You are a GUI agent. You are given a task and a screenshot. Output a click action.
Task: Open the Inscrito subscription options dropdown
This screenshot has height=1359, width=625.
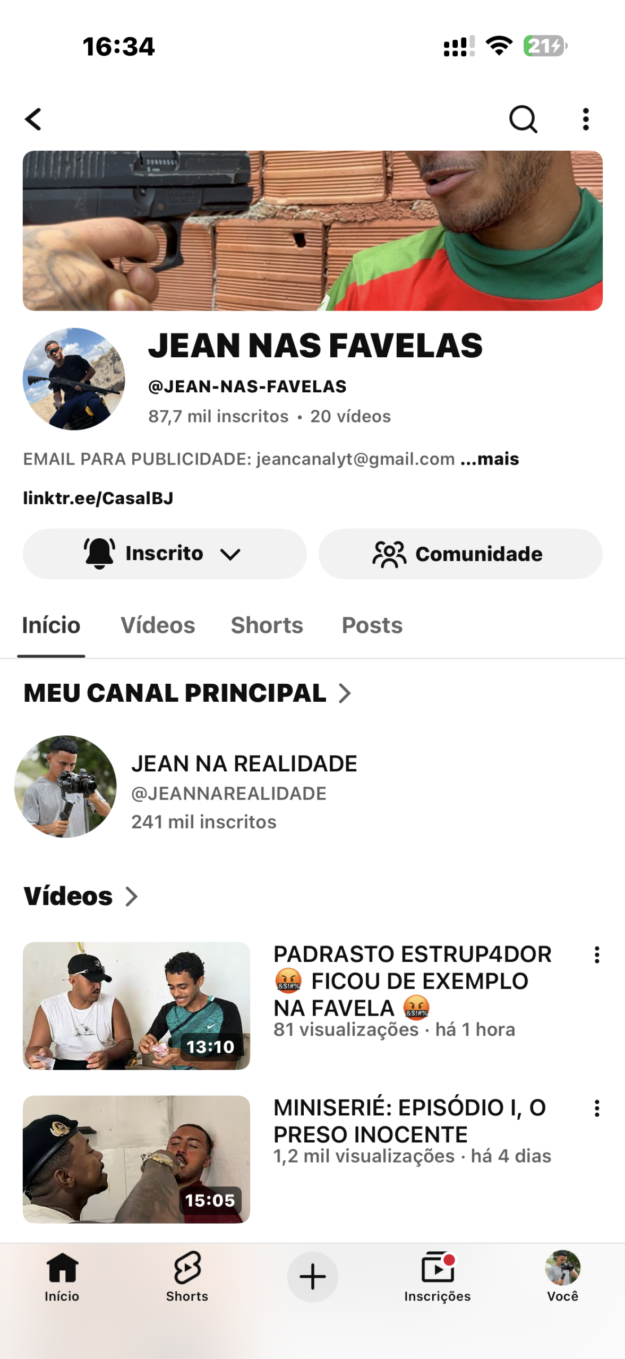point(164,554)
